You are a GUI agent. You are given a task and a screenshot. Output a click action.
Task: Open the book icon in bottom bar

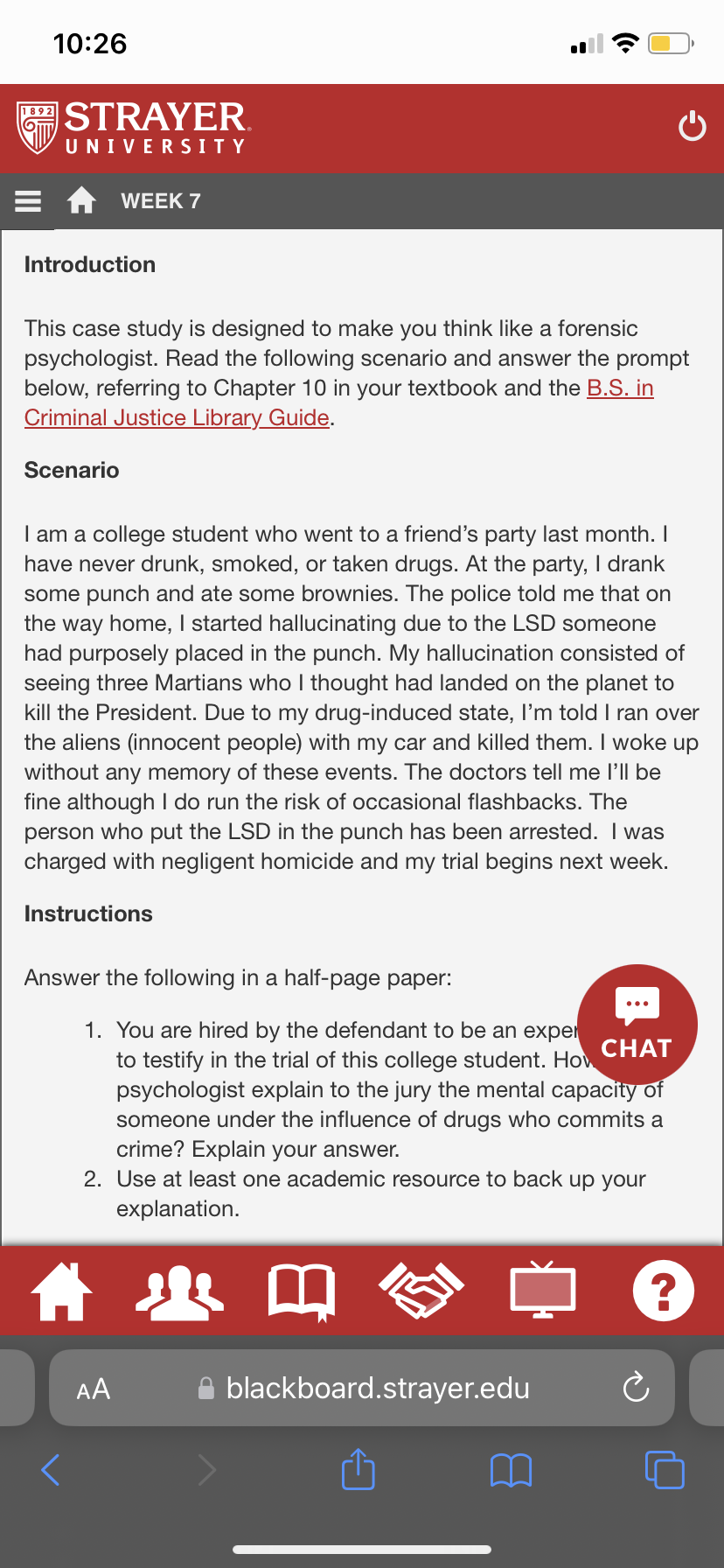[x=302, y=1291]
